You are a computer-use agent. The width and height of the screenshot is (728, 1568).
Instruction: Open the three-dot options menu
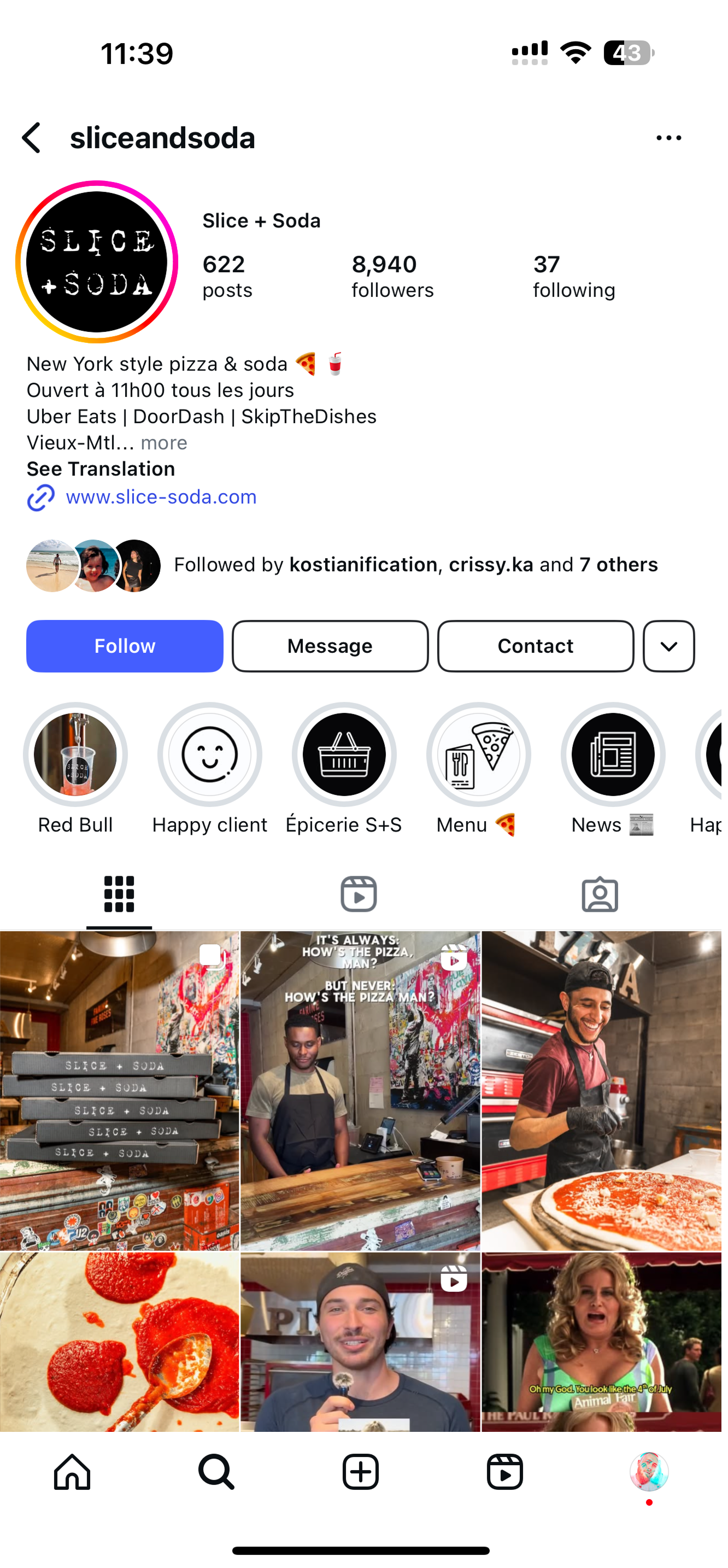pyautogui.click(x=668, y=138)
